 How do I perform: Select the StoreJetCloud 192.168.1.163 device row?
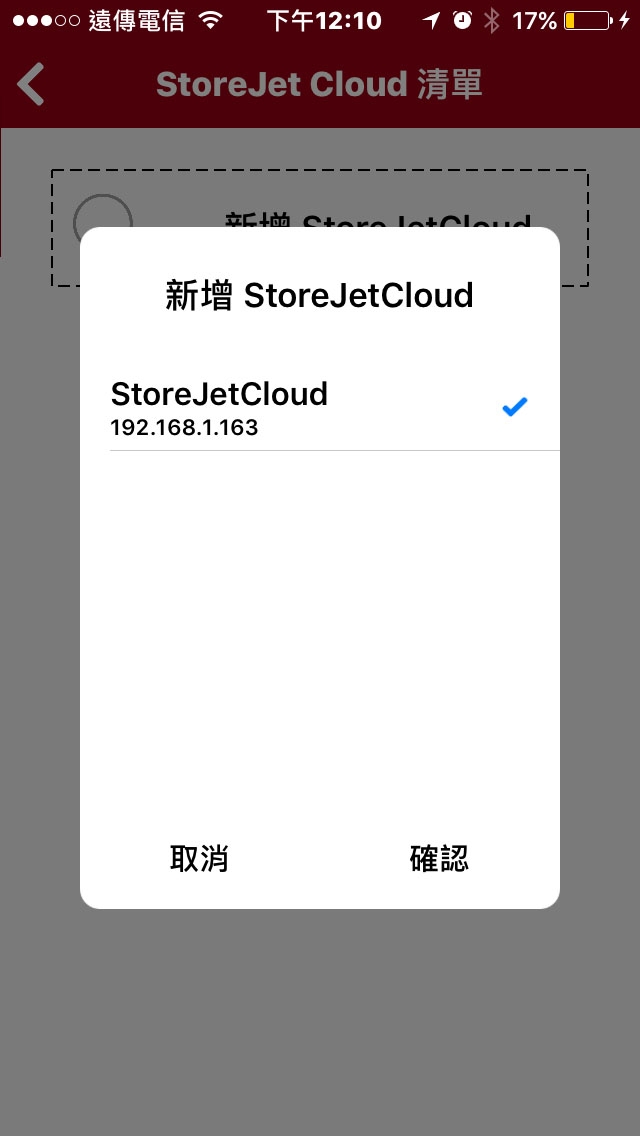pyautogui.click(x=320, y=408)
